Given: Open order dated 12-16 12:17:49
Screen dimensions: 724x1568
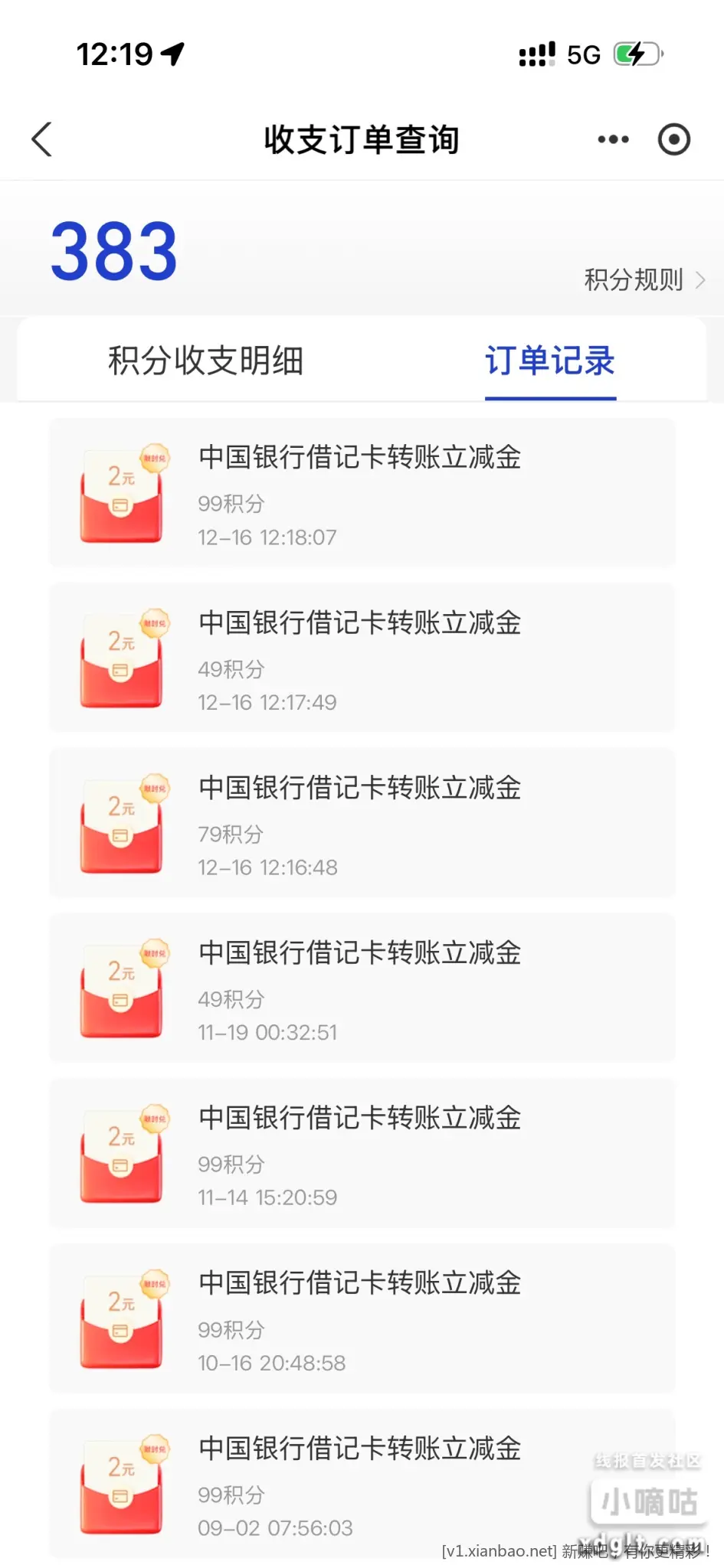Looking at the screenshot, I should click(362, 658).
